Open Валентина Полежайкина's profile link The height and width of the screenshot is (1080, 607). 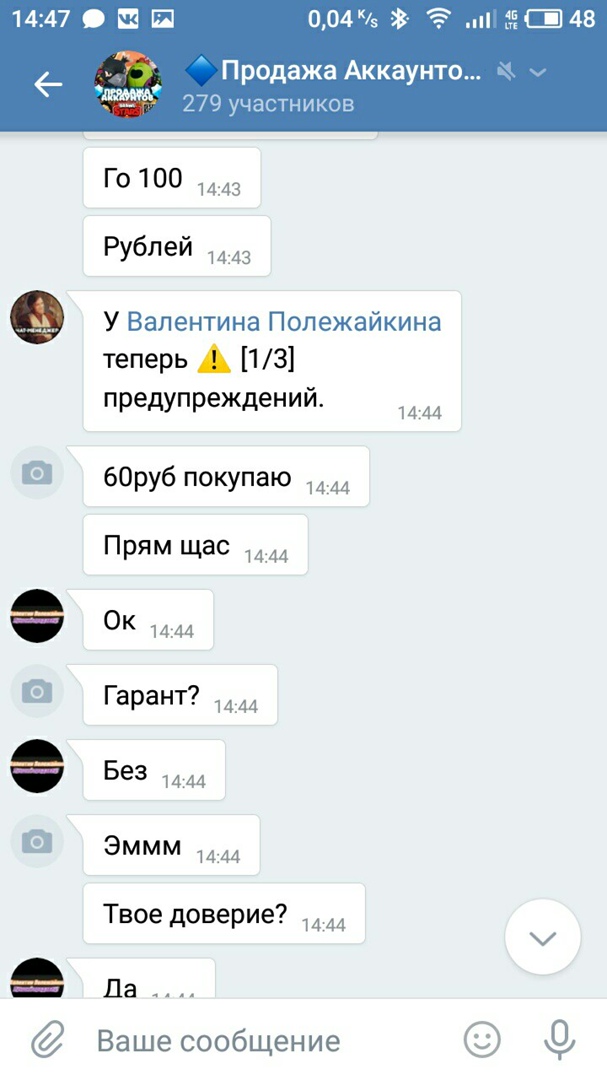pos(284,322)
